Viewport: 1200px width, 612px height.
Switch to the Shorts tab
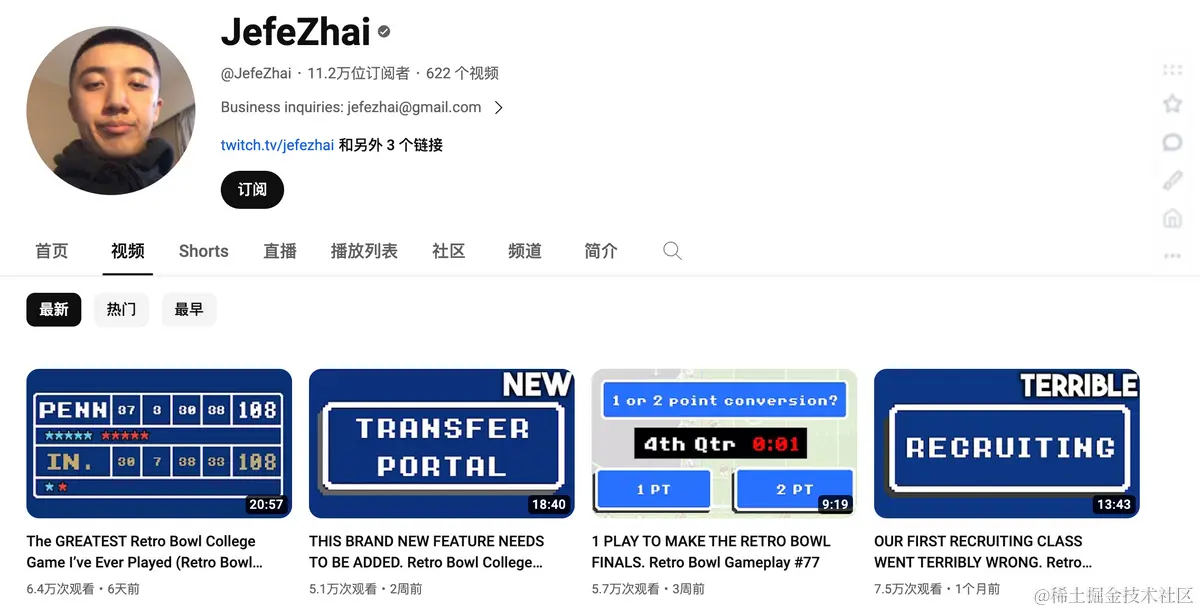203,251
